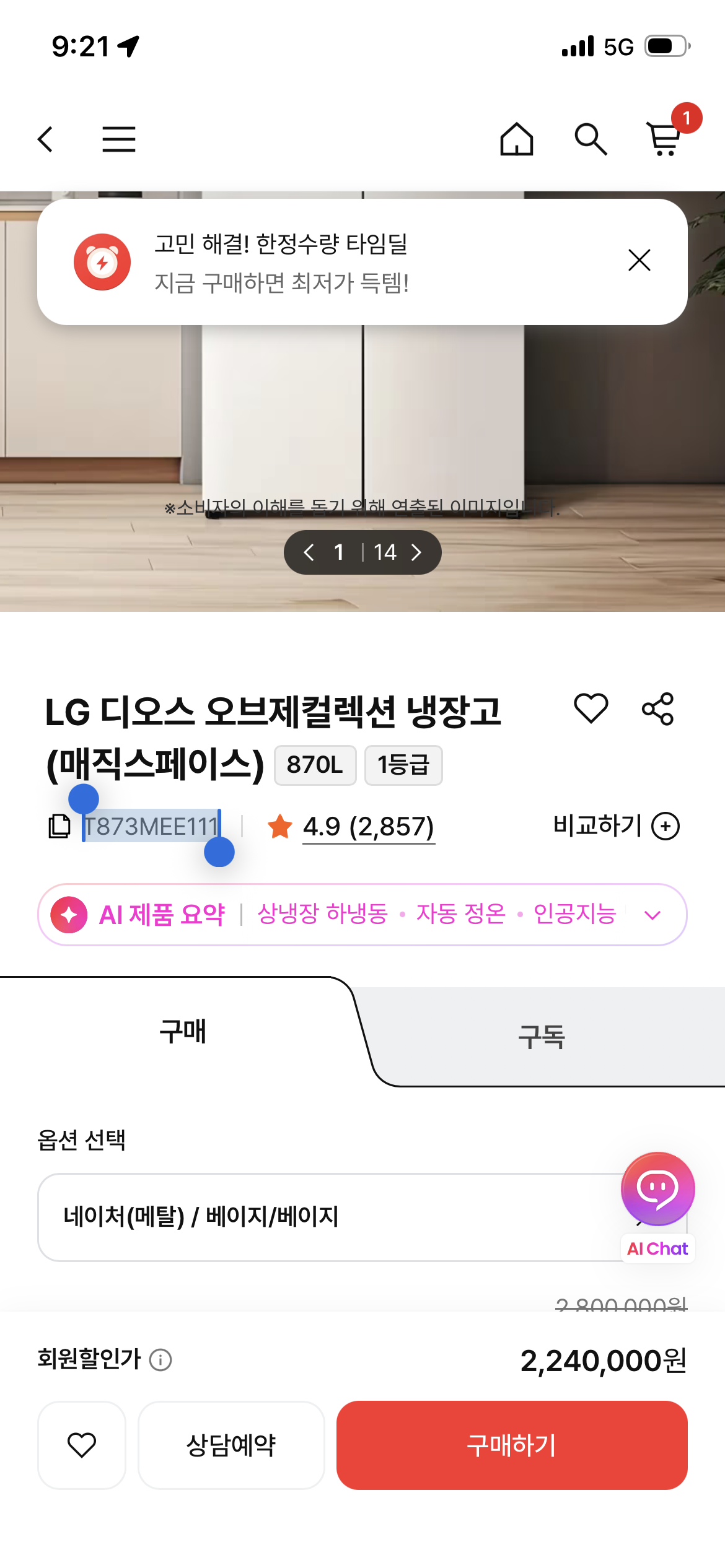Dismiss the 타임딜 banner
Viewport: 725px width, 1568px height.
639,260
